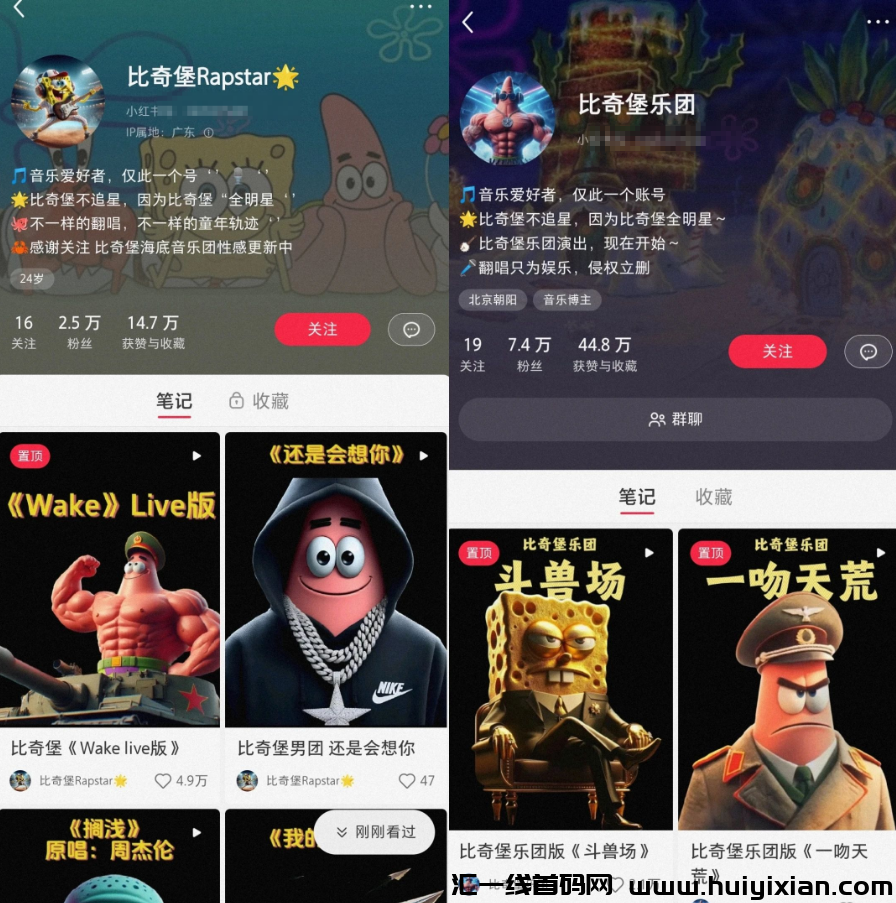Open the three-dot more options menu

tap(421, 8)
